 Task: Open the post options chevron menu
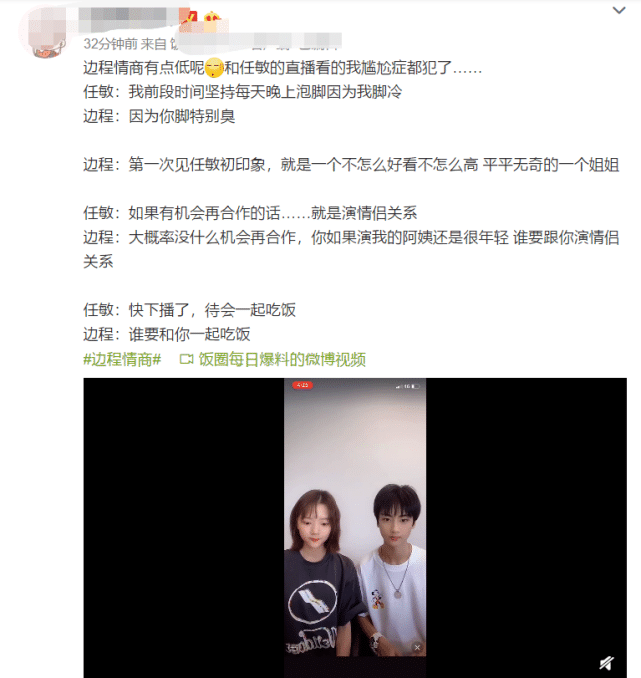pos(618,9)
